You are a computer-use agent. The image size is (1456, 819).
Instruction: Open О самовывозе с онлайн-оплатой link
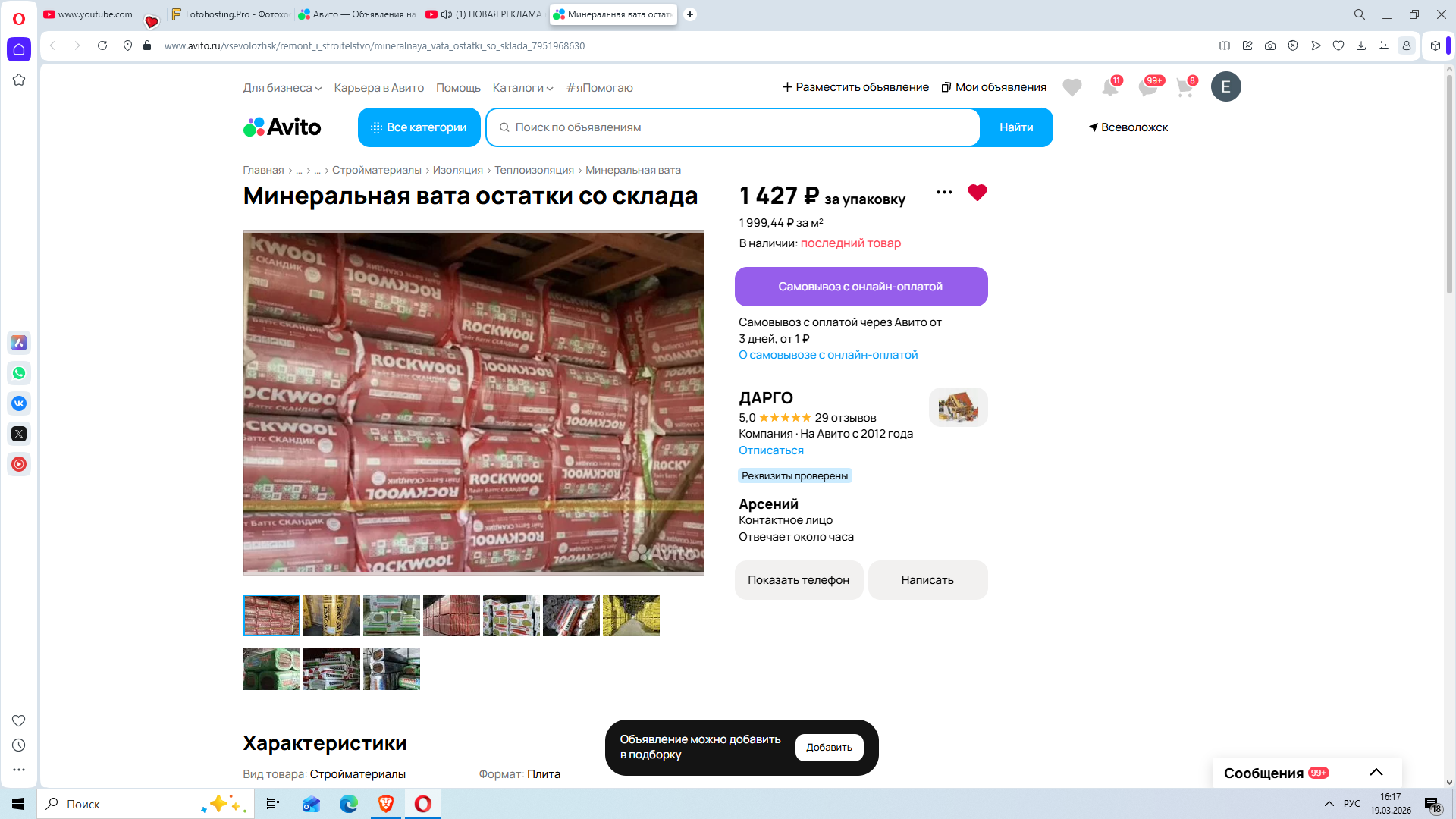pyautogui.click(x=828, y=355)
